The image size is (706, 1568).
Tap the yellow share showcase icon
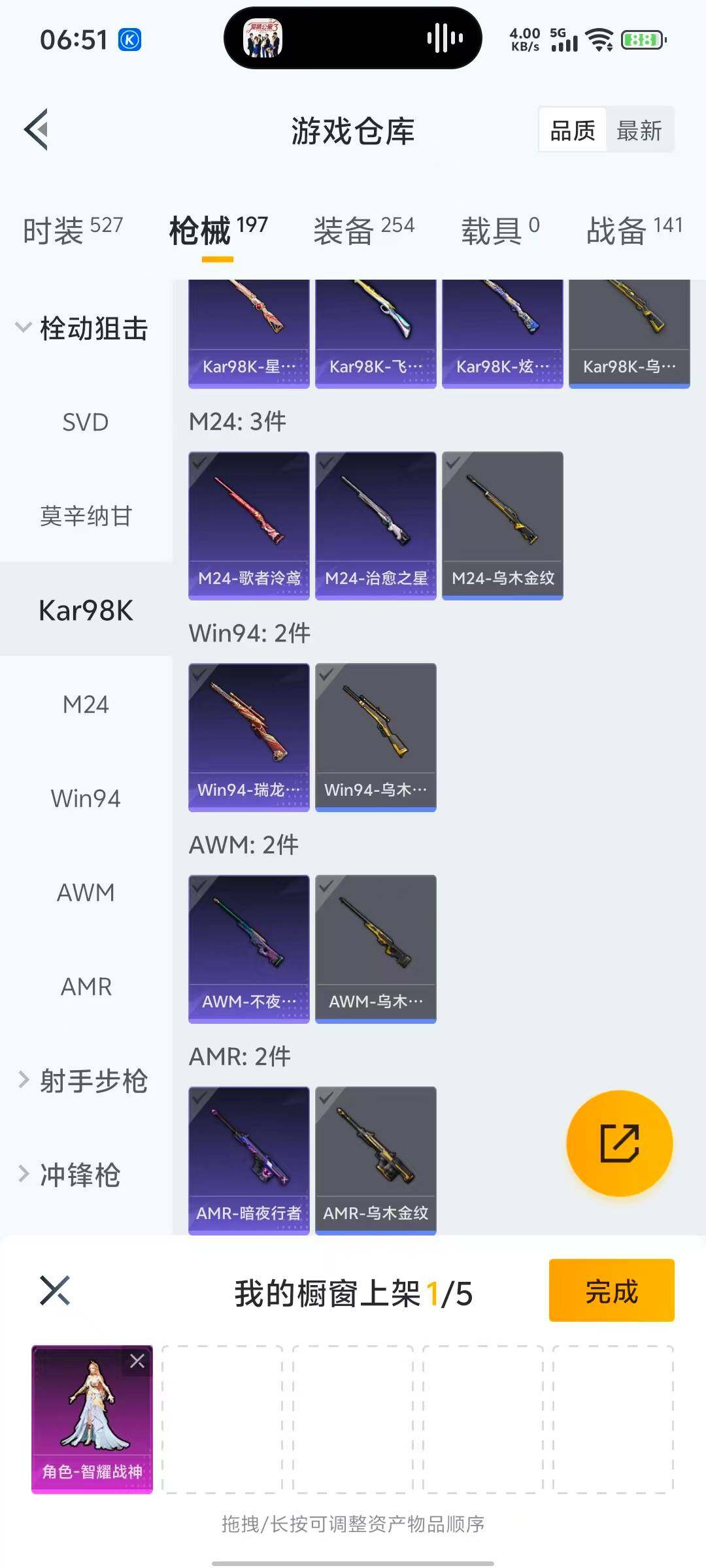click(619, 1143)
